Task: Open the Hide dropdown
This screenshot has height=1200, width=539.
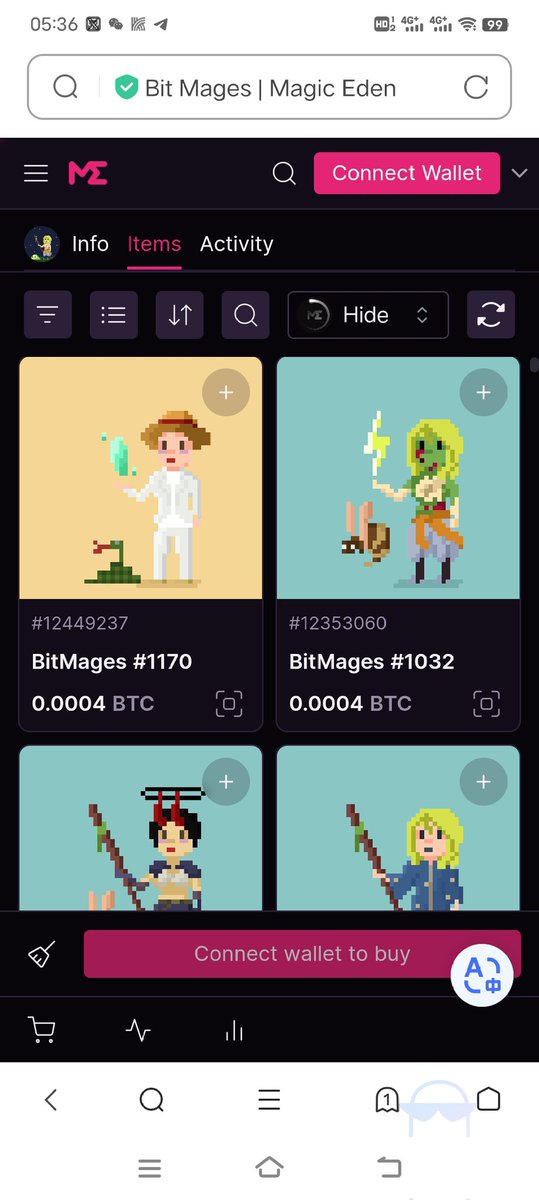Action: [x=368, y=315]
